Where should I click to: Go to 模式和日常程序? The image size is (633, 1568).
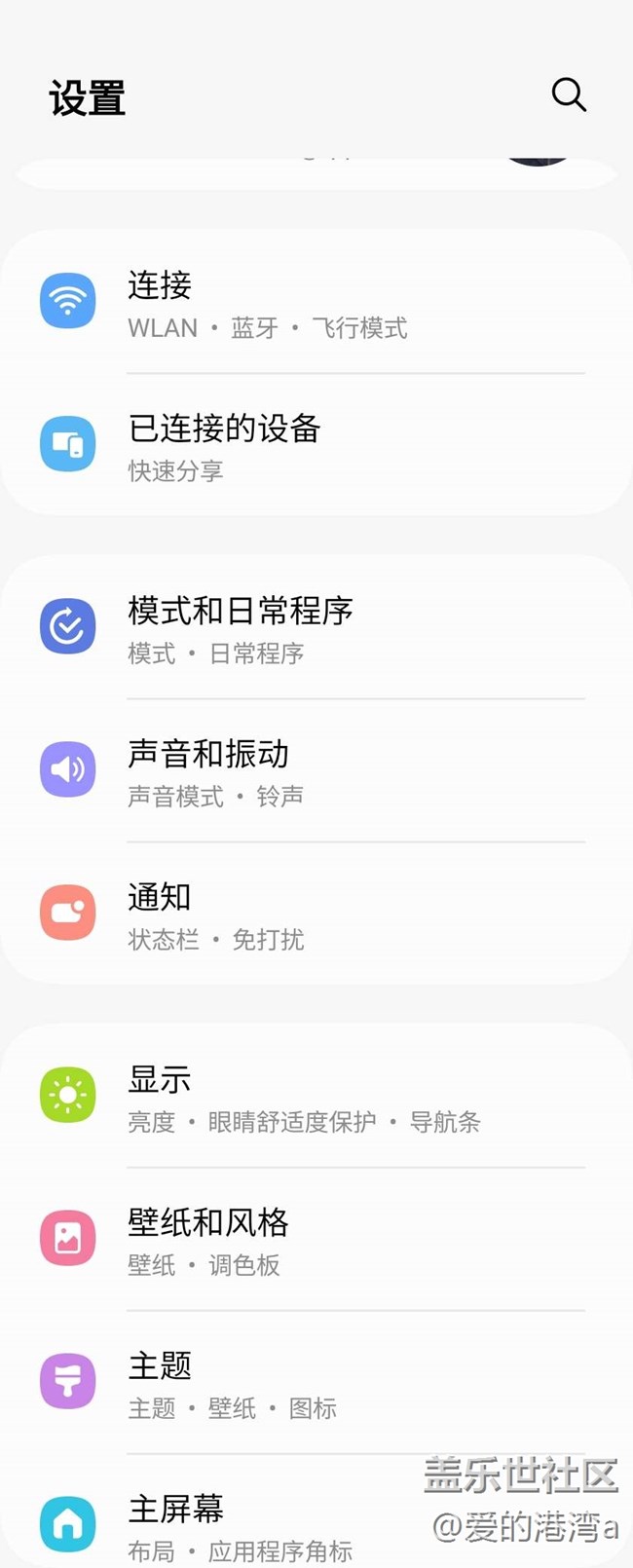point(316,628)
